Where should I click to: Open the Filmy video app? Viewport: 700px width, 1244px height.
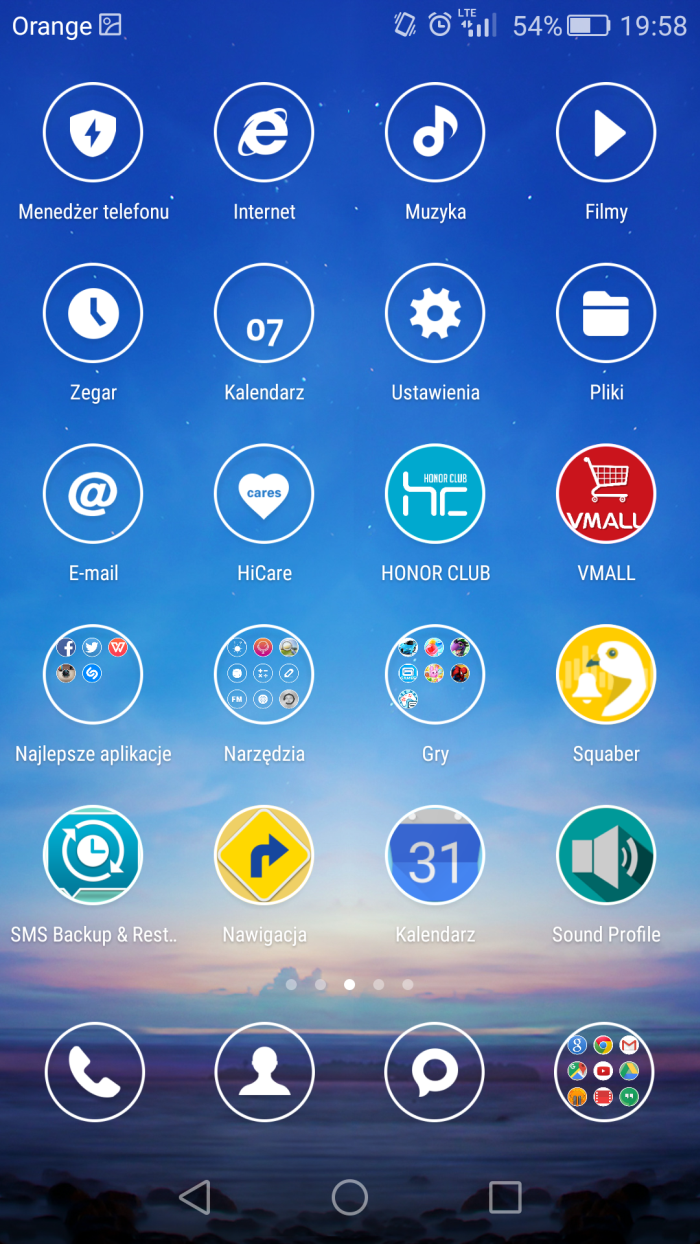[606, 132]
